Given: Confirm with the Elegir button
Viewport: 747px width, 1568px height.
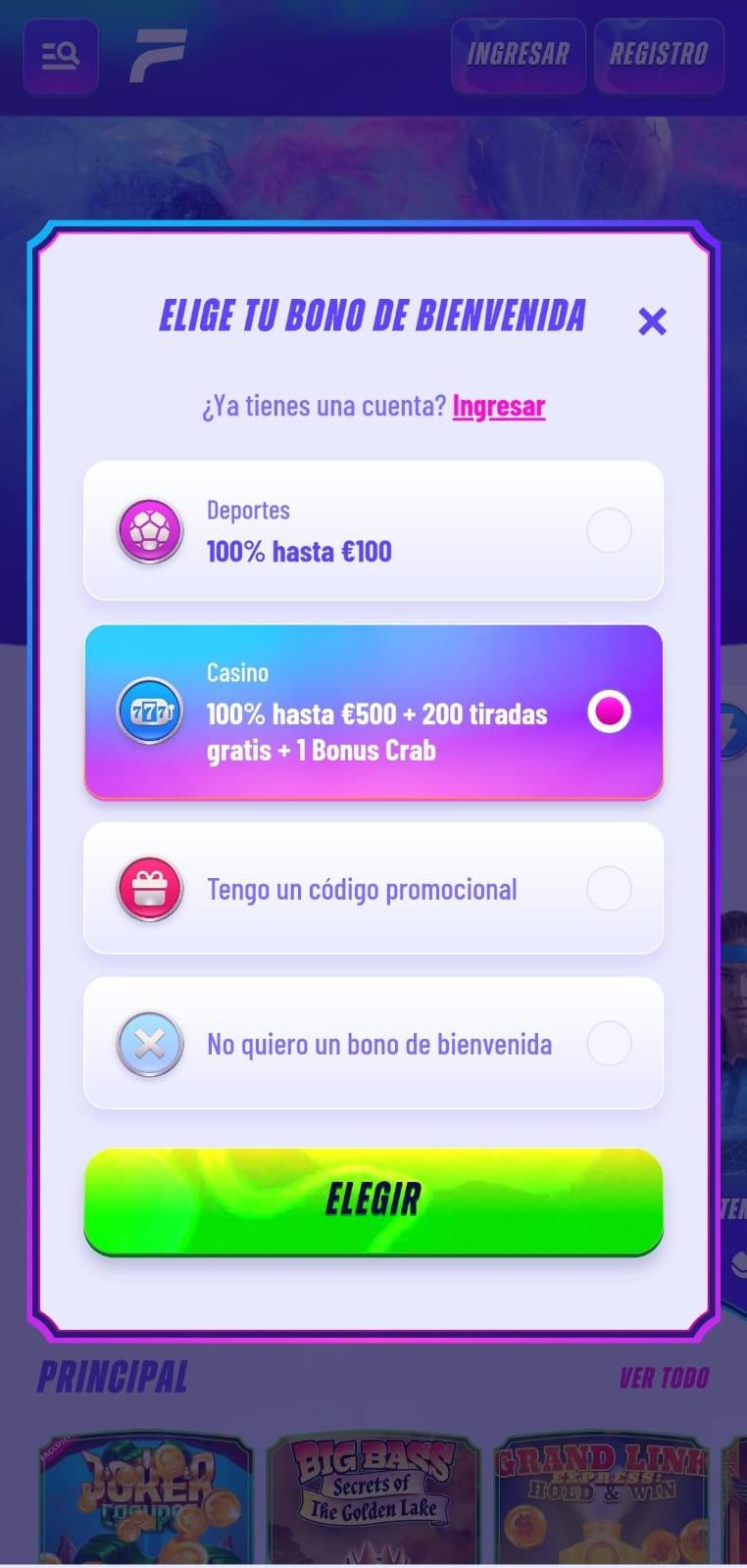Looking at the screenshot, I should tap(373, 1200).
